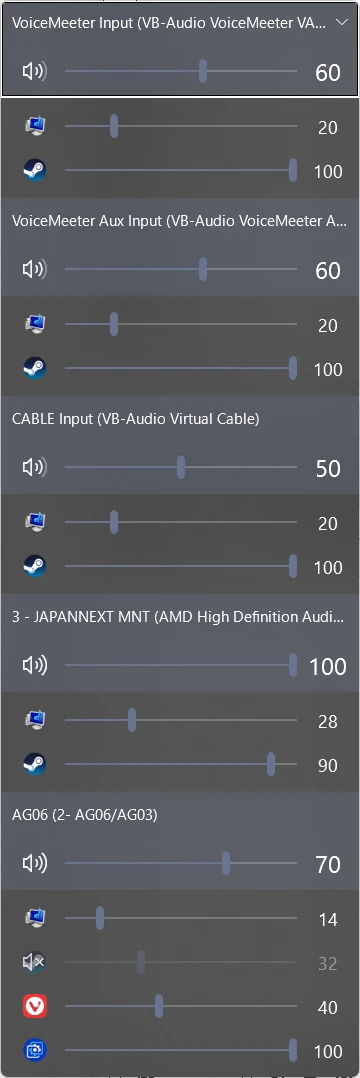360x1078 pixels.
Task: Adjust Steam slider under JAPANNEXT MNT at 90
Action: click(x=181, y=764)
